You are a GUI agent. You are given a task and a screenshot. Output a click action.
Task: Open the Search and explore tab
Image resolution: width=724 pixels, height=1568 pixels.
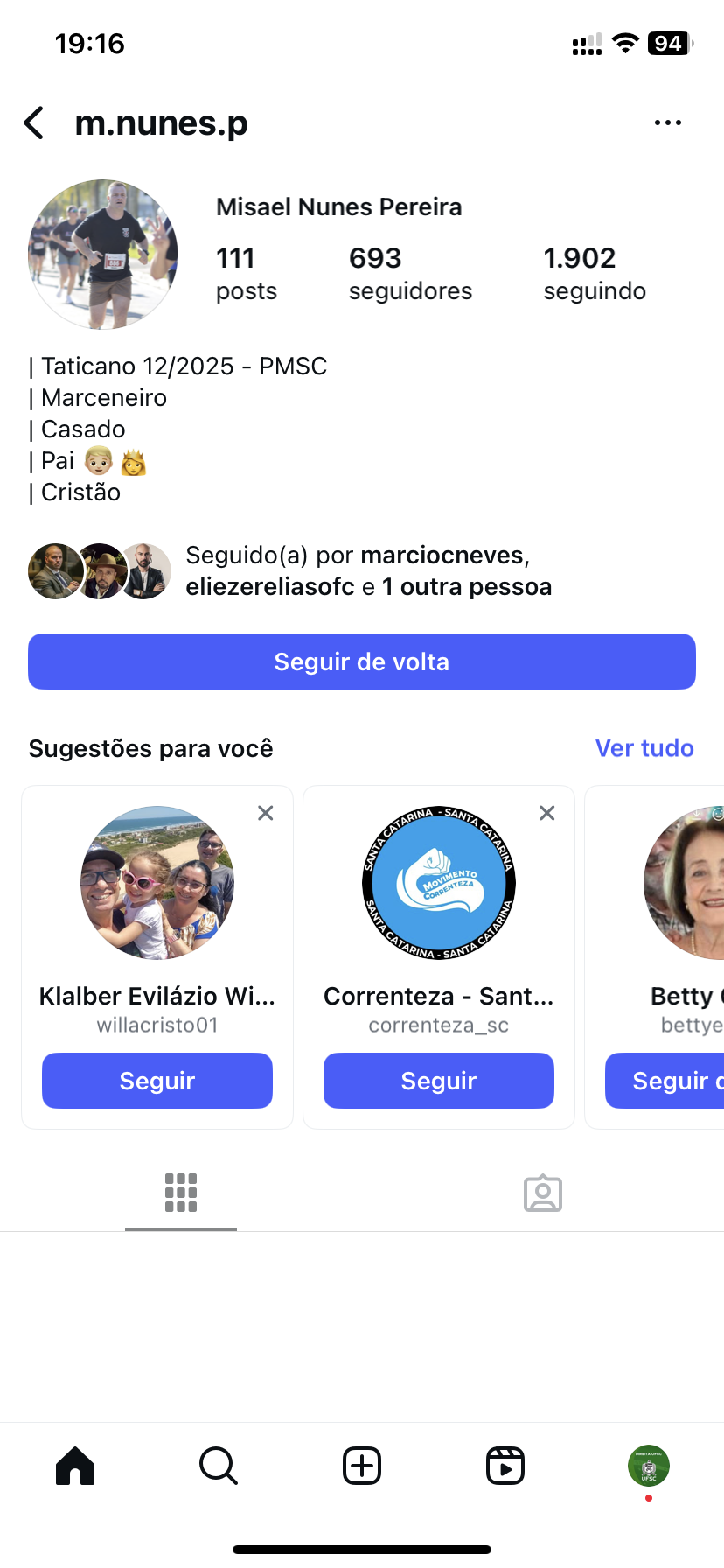point(219,1466)
